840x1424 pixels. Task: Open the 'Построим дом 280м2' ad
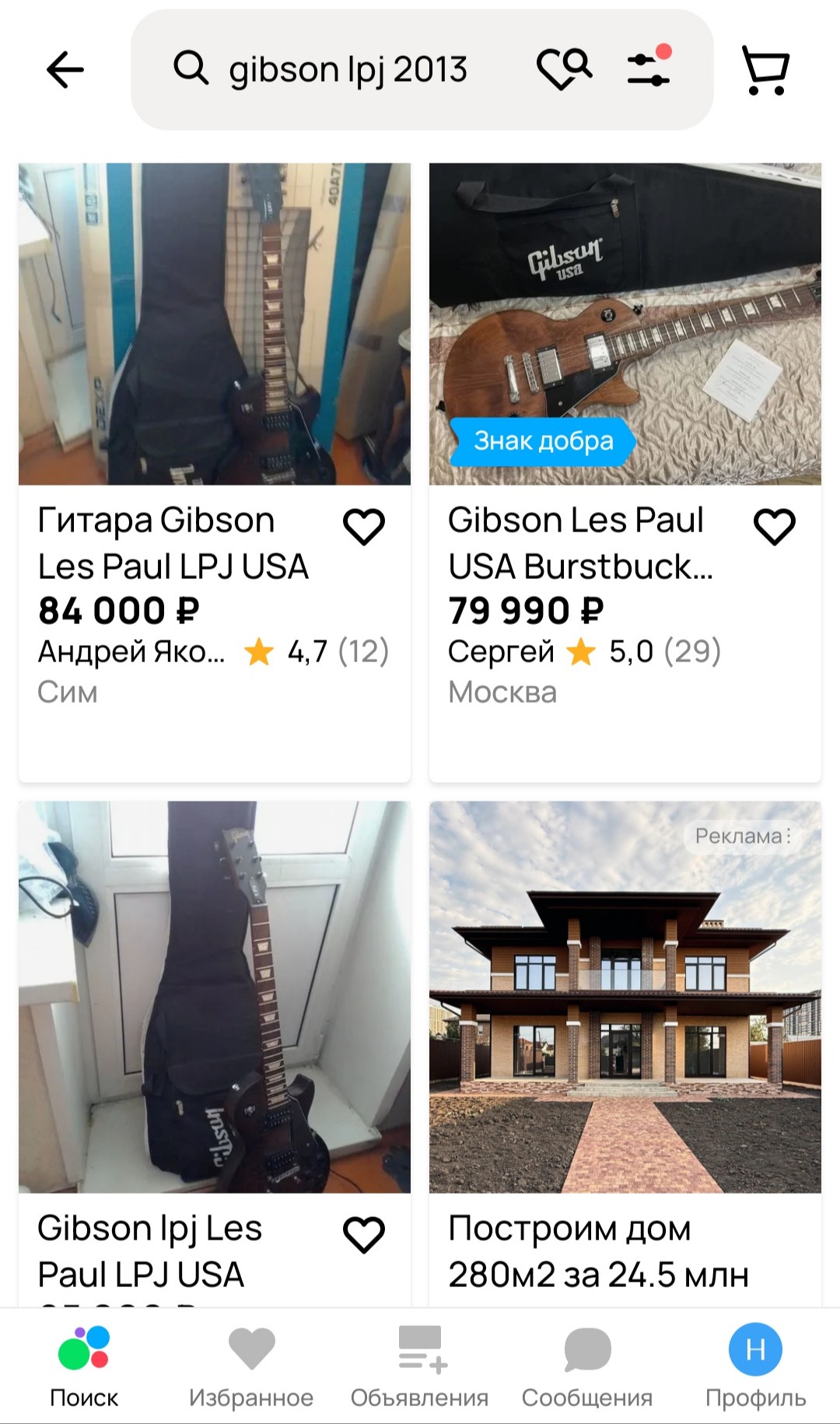coord(625,997)
